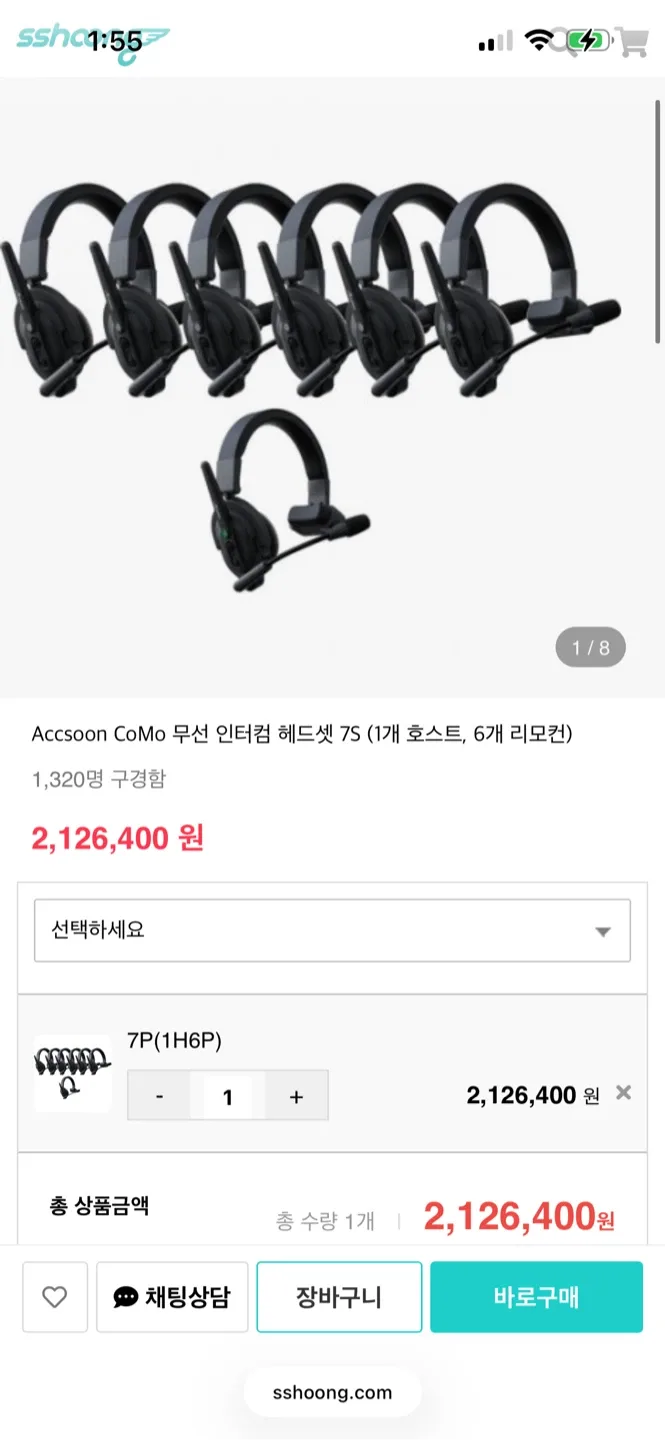Tap the sshoong.com address bar
The width and height of the screenshot is (665, 1440).
pyautogui.click(x=332, y=1392)
